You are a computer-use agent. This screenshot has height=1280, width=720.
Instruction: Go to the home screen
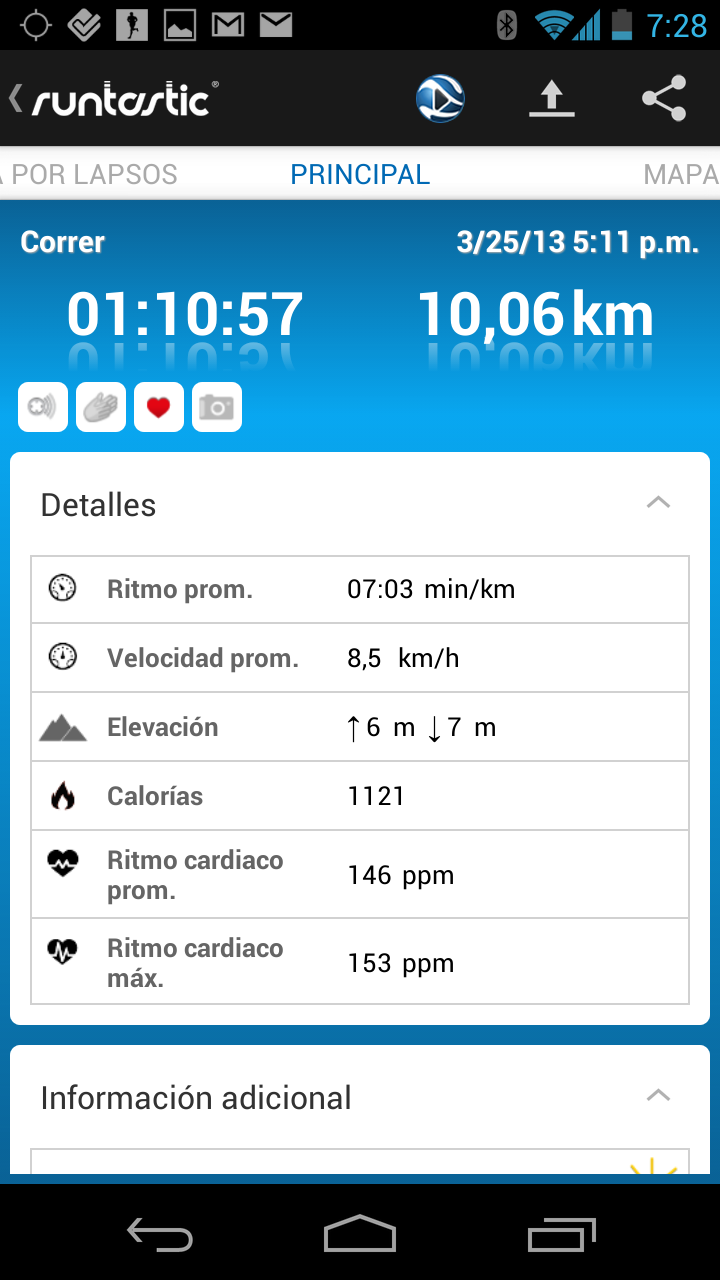click(x=360, y=1235)
